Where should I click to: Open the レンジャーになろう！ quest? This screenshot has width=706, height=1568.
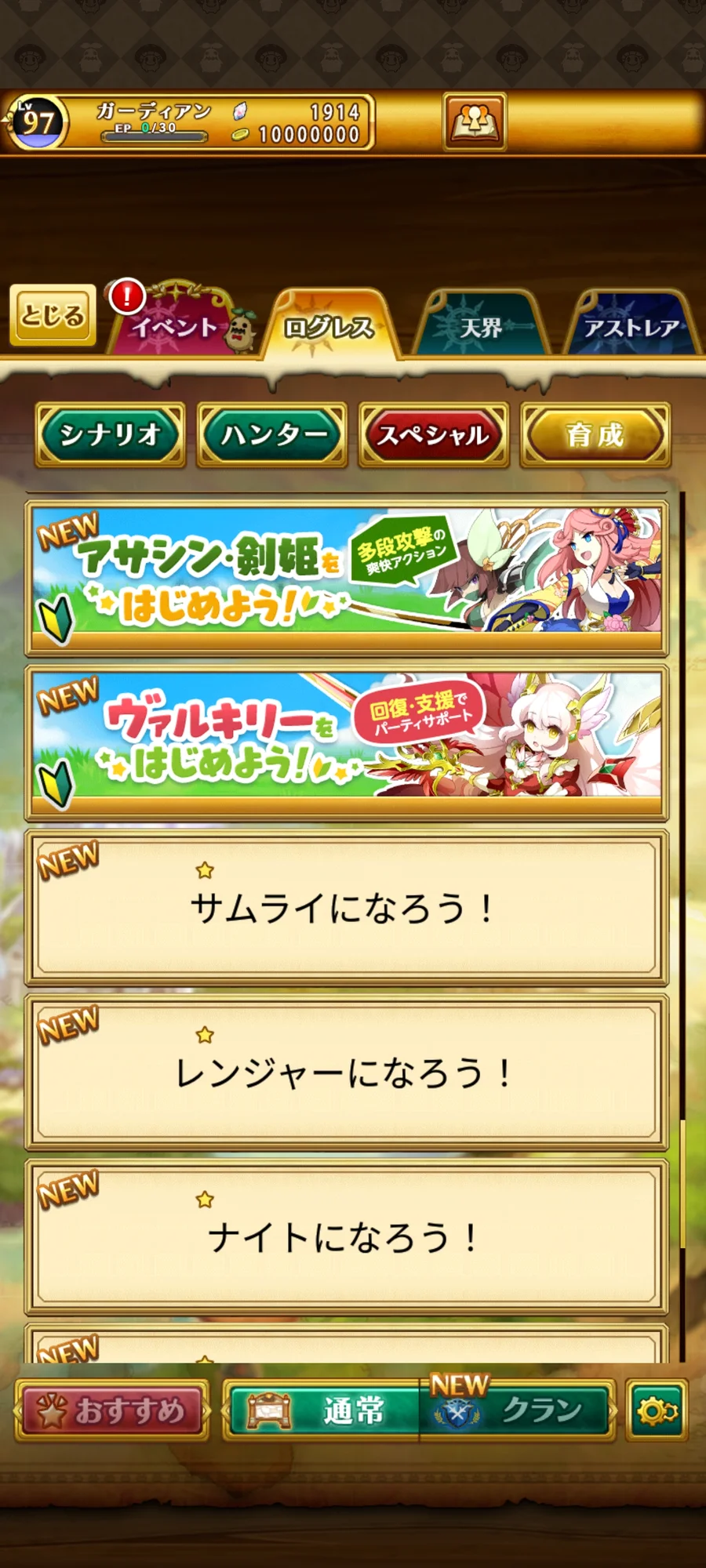click(347, 1072)
